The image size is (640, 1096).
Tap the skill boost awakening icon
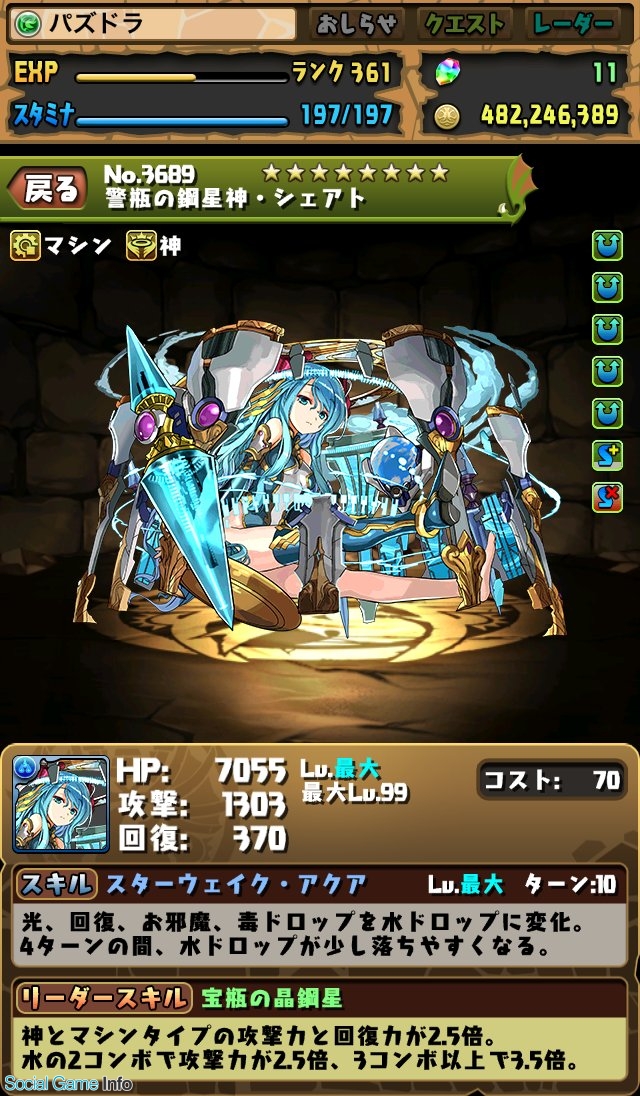tap(607, 454)
